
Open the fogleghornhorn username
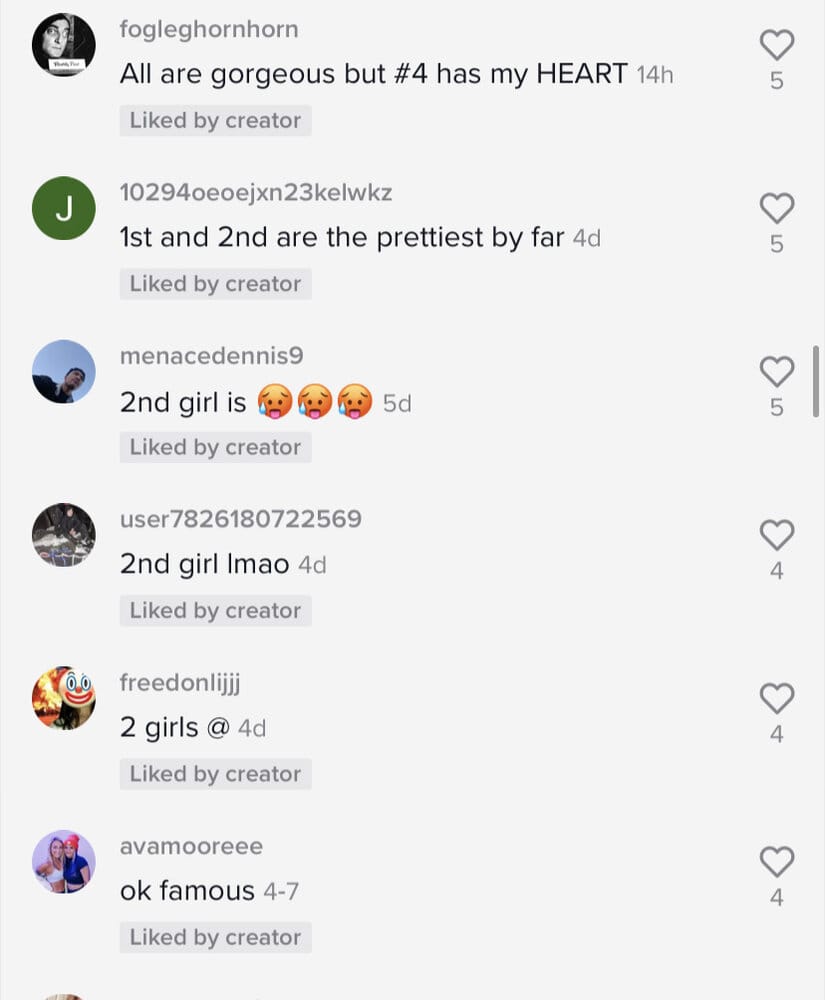click(x=208, y=29)
